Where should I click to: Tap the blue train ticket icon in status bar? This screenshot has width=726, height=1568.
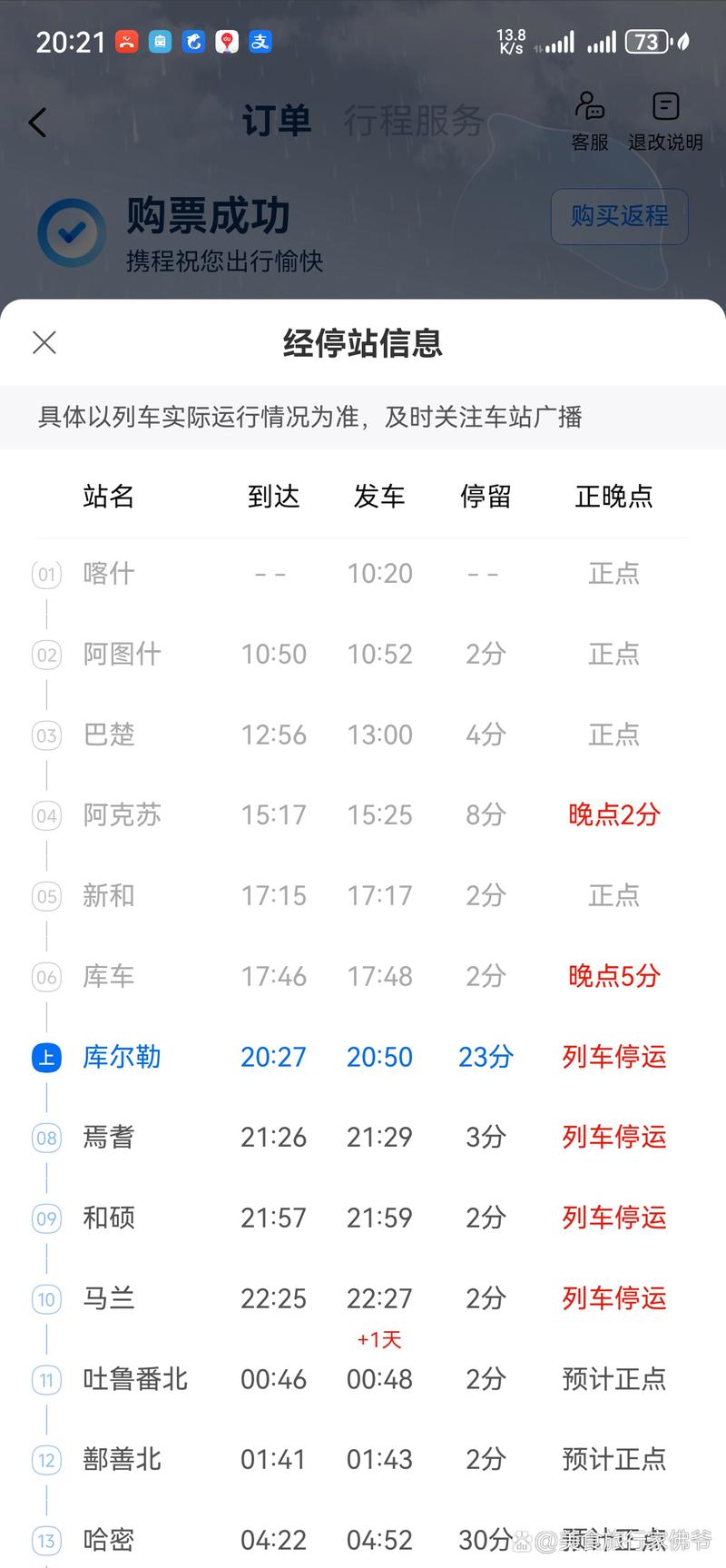pos(159,42)
